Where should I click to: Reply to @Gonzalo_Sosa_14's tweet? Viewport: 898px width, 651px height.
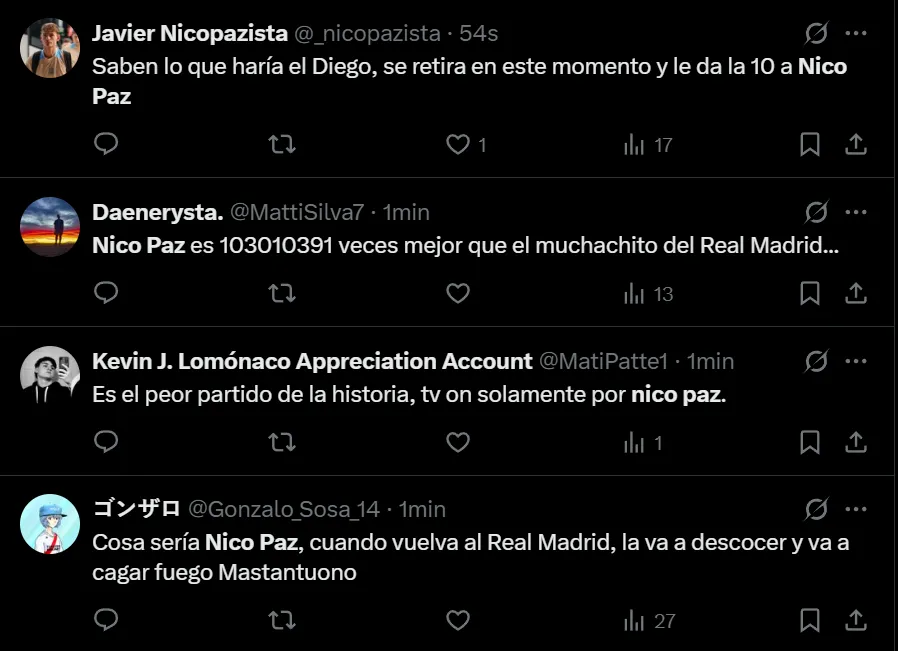pyautogui.click(x=106, y=621)
